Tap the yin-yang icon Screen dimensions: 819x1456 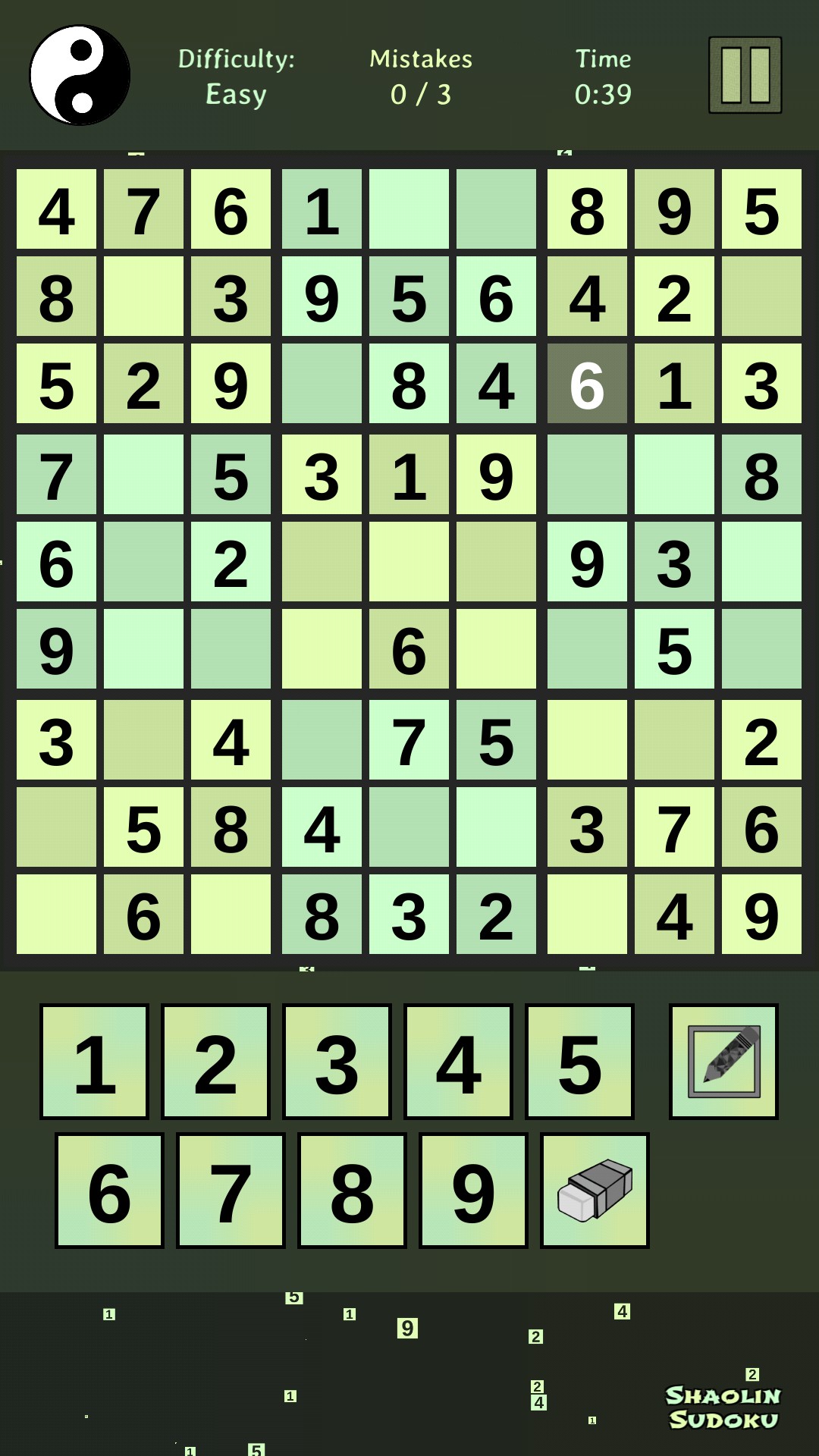[x=80, y=75]
